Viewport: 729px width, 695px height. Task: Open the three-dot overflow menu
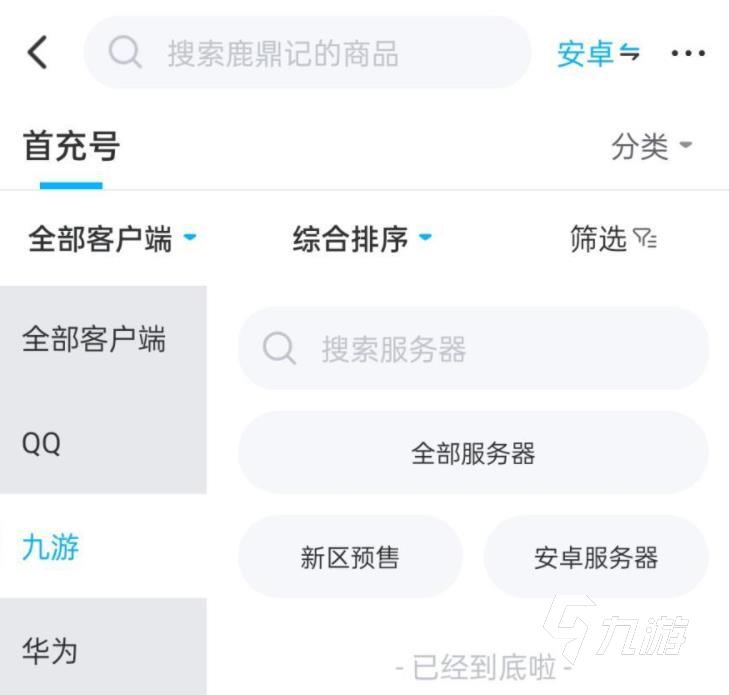click(x=688, y=53)
